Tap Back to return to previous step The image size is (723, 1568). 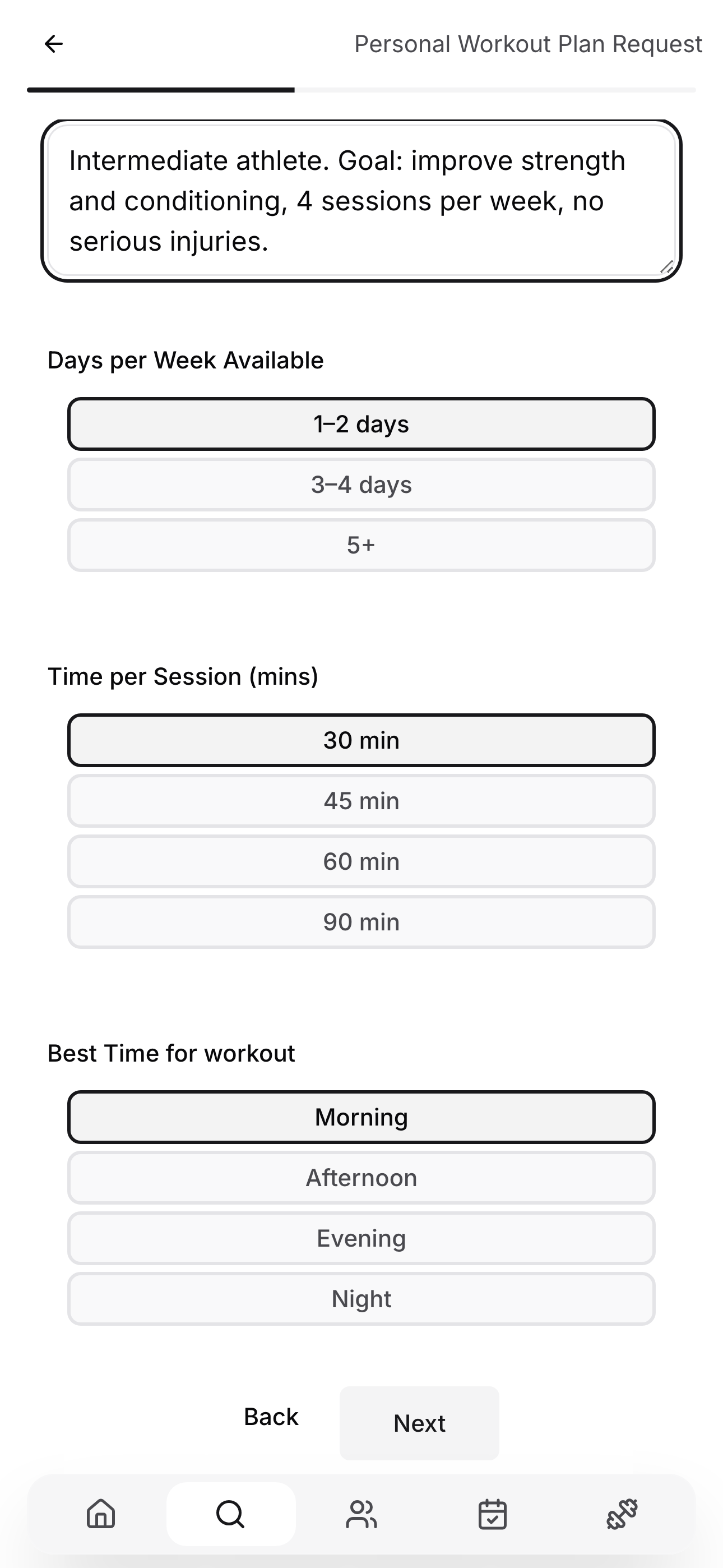pos(270,1417)
